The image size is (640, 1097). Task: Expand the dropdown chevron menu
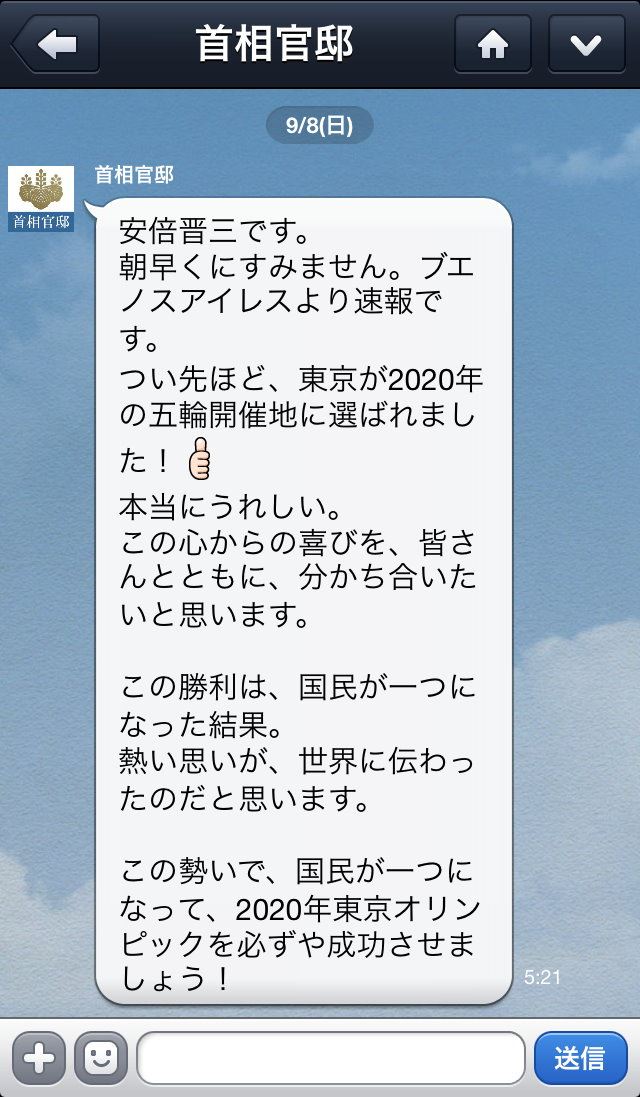pos(586,44)
